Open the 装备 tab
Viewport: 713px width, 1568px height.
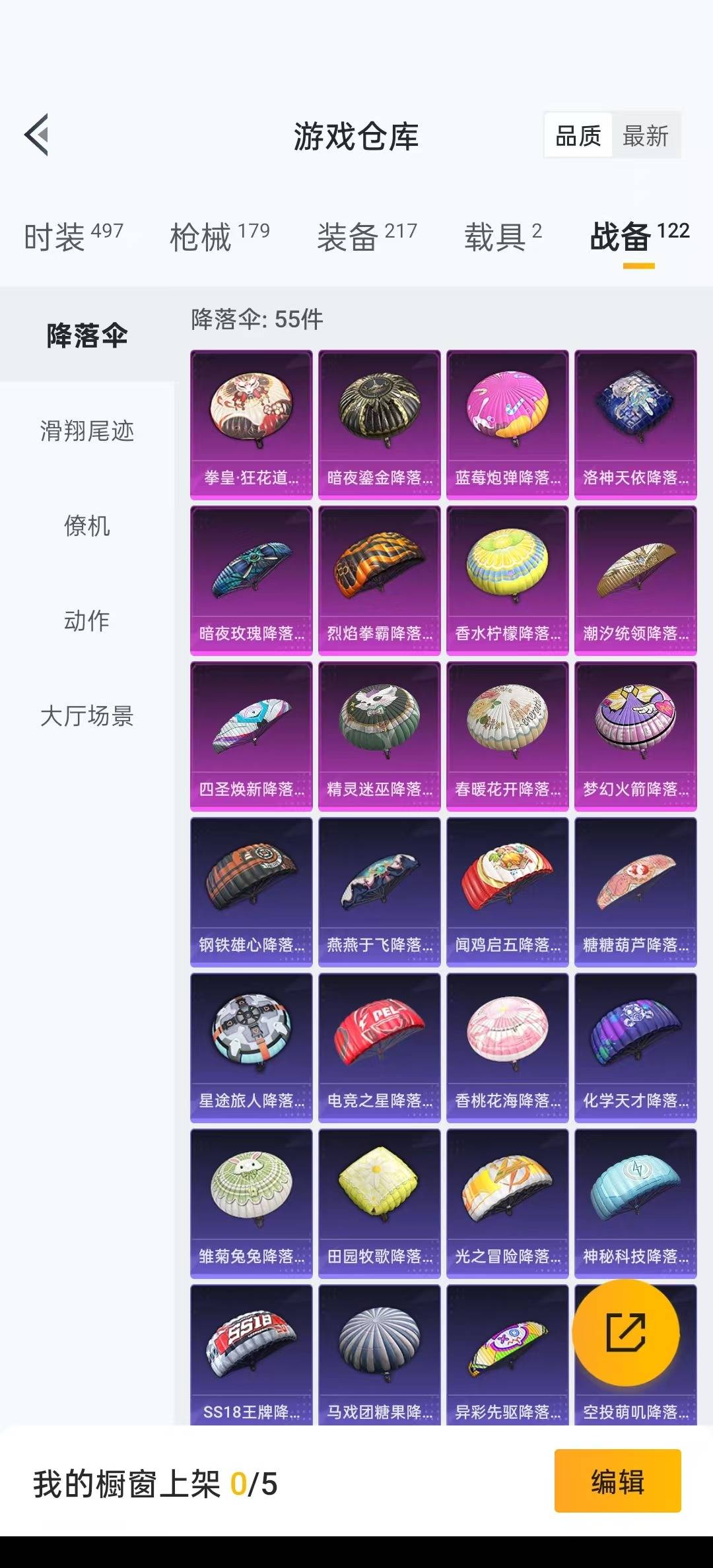click(x=367, y=236)
